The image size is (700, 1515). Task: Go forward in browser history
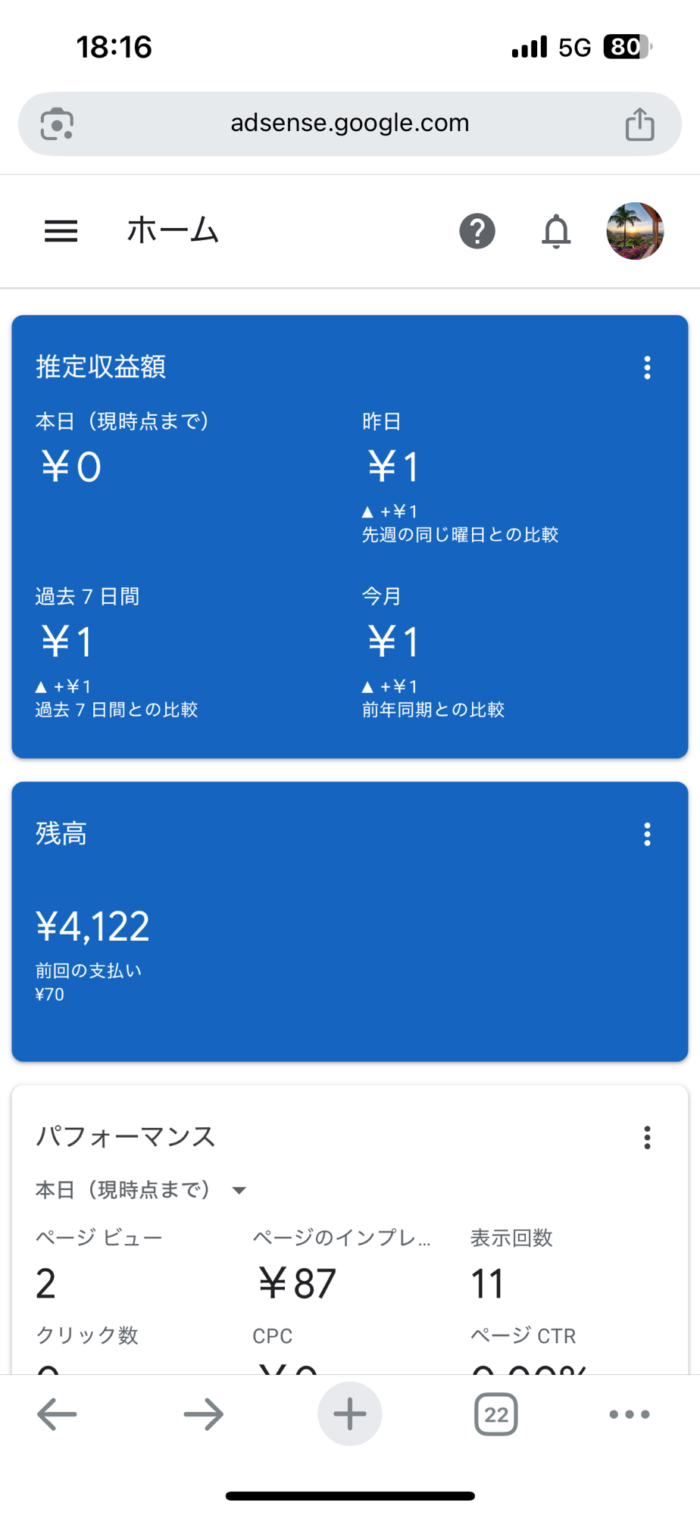(x=203, y=1414)
